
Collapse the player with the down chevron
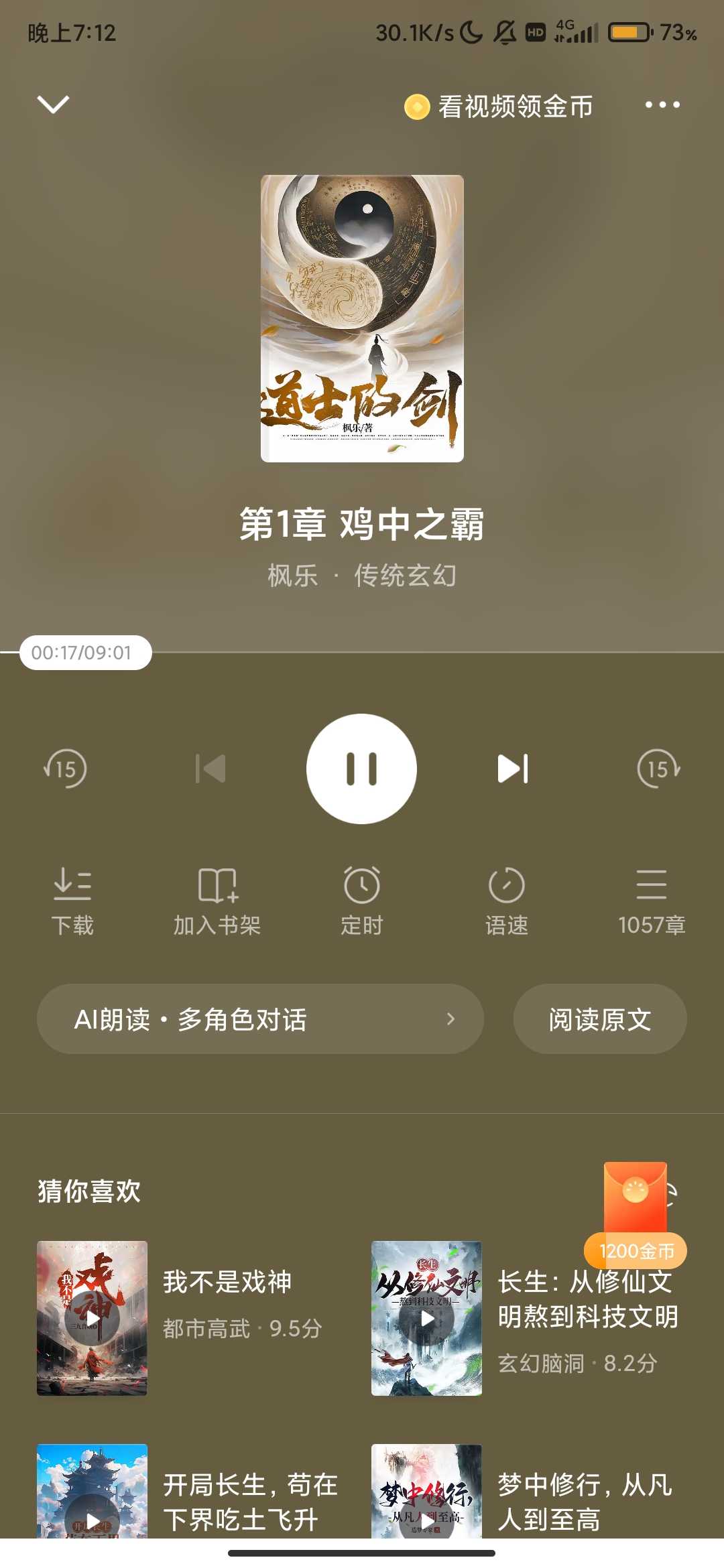tap(53, 105)
